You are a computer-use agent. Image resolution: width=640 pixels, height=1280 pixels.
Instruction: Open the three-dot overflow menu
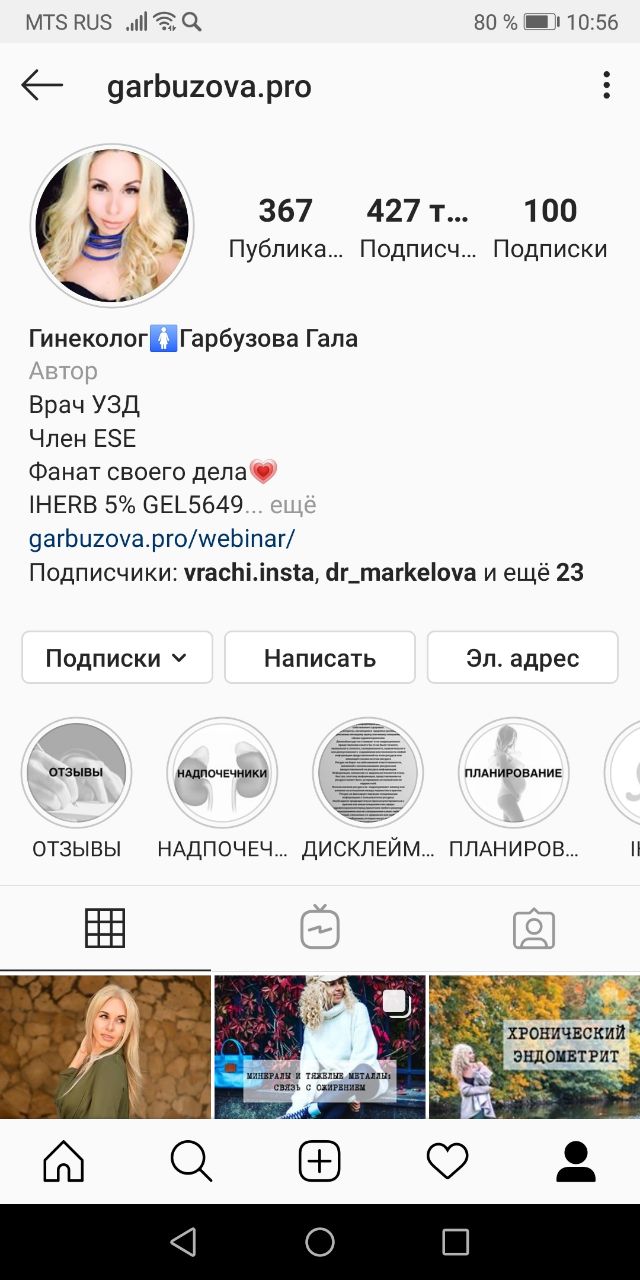click(x=606, y=86)
